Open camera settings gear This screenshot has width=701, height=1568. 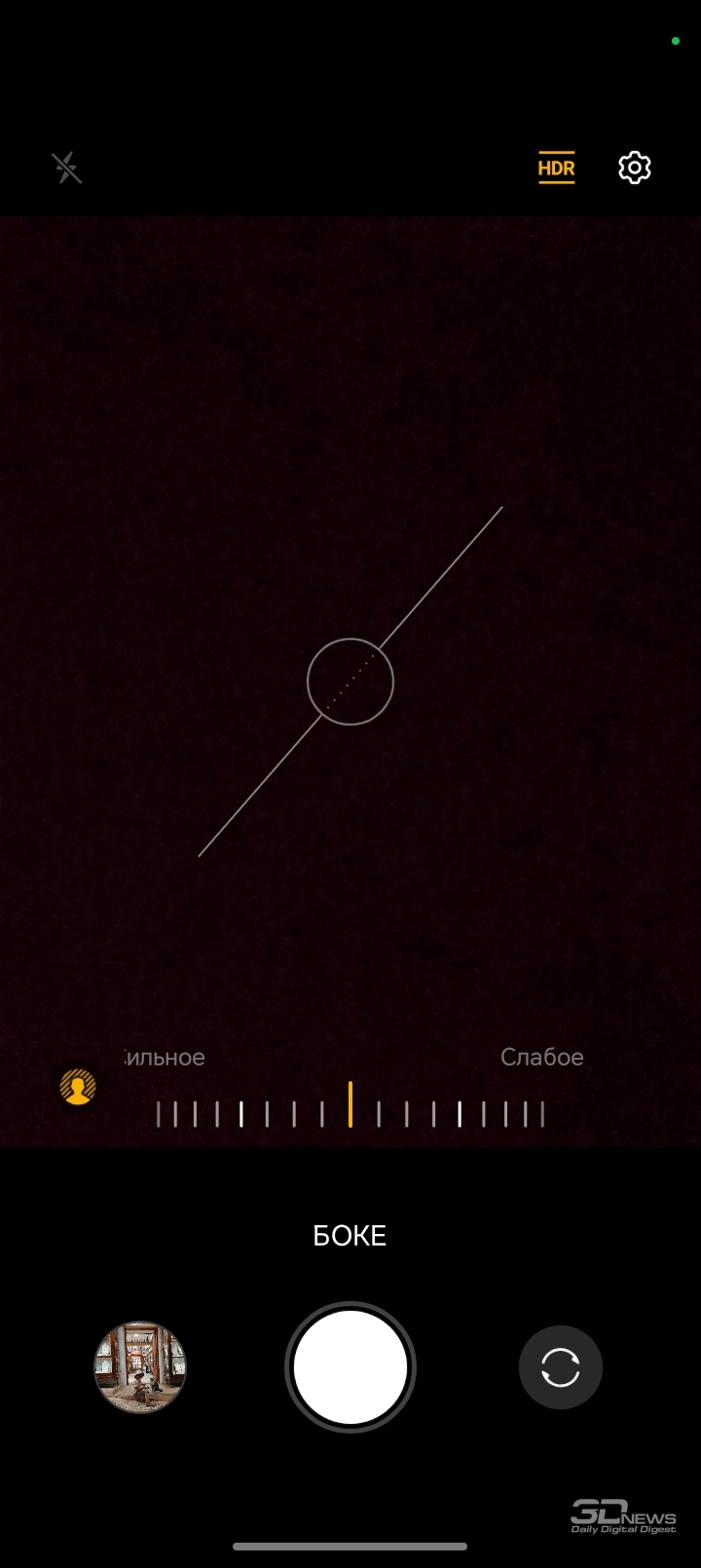(x=634, y=168)
